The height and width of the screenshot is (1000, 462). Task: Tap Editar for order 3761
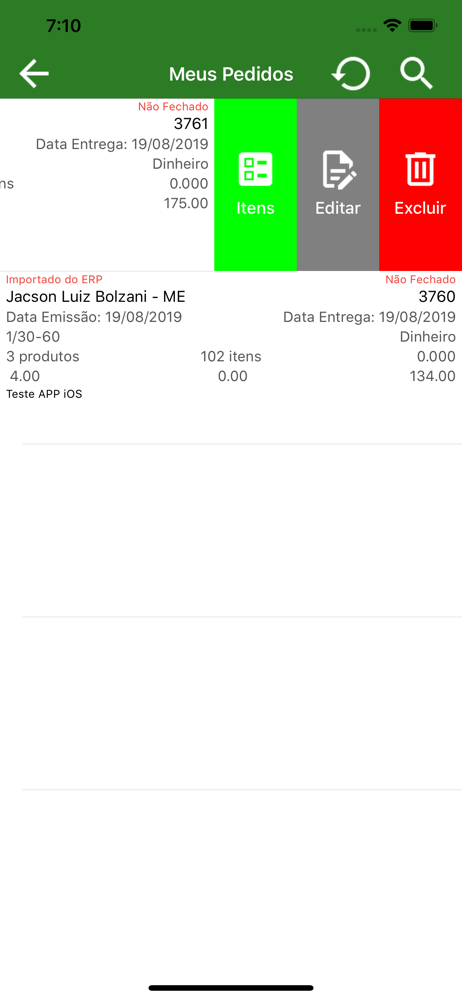(x=338, y=184)
